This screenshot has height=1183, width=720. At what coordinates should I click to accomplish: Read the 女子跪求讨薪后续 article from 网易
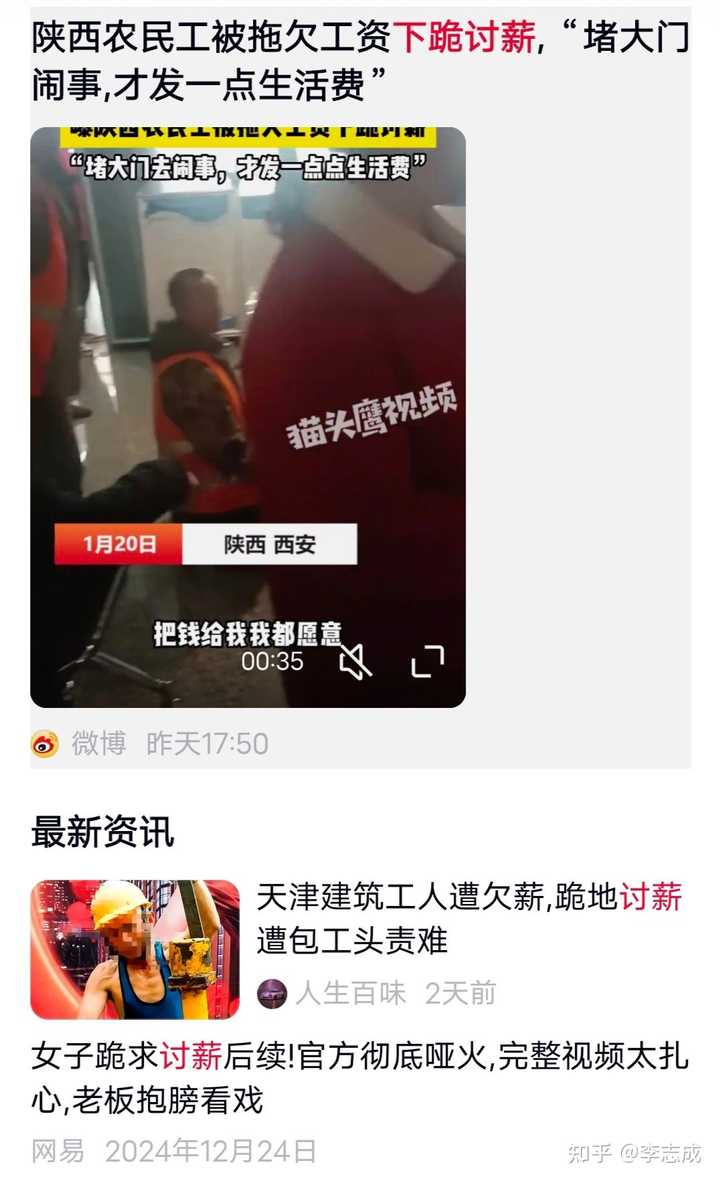(x=360, y=1077)
